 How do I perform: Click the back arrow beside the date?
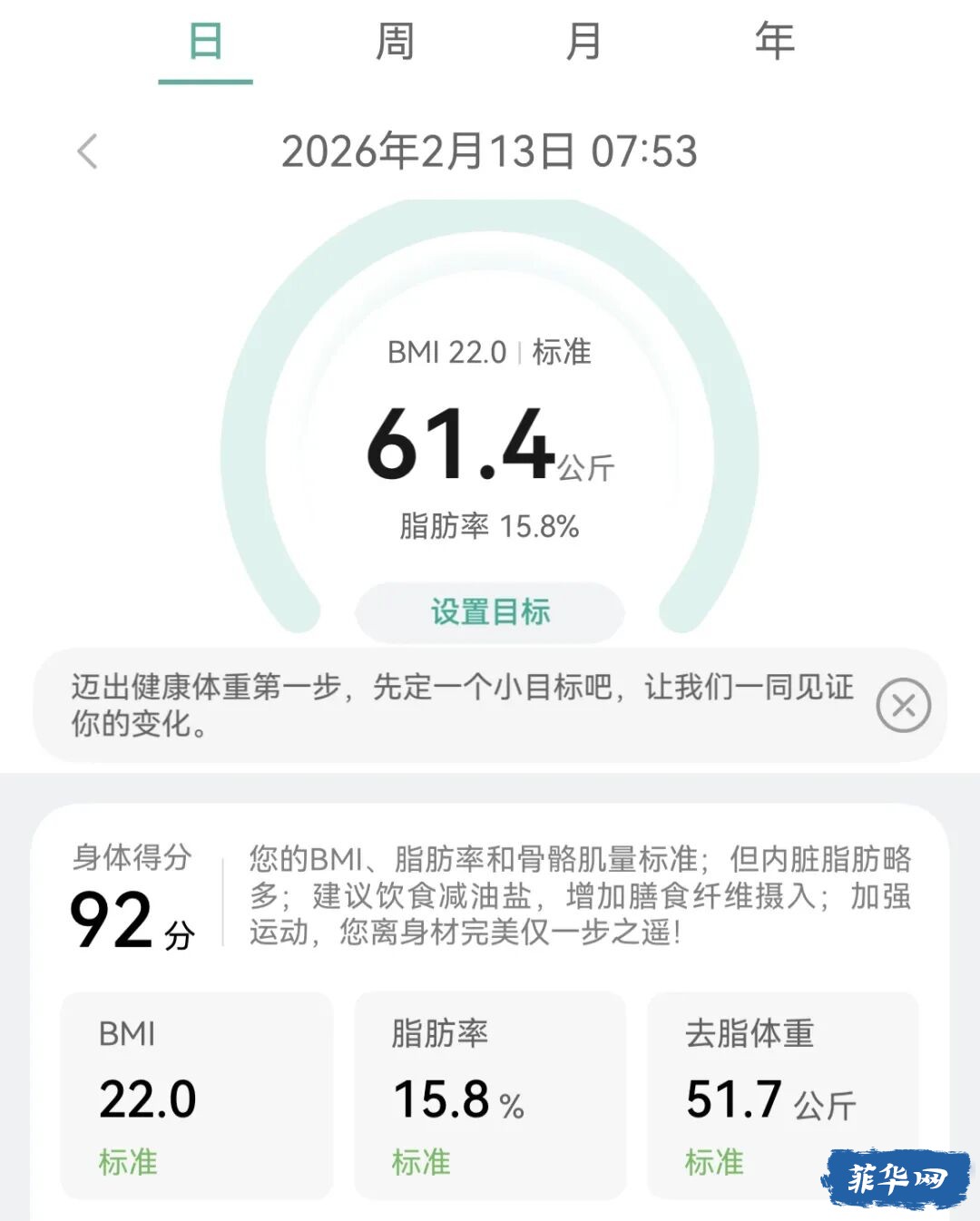click(x=86, y=151)
